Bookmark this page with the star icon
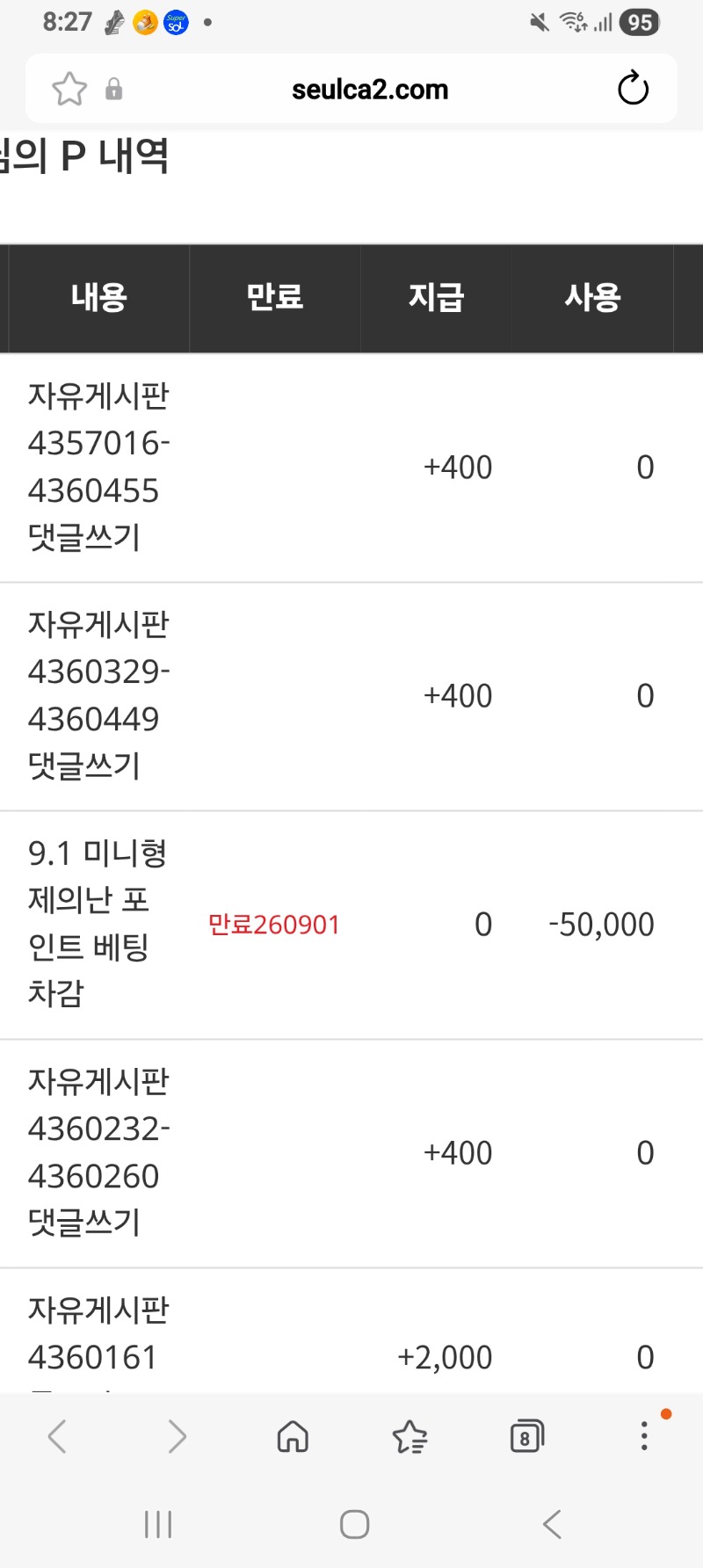 click(69, 89)
